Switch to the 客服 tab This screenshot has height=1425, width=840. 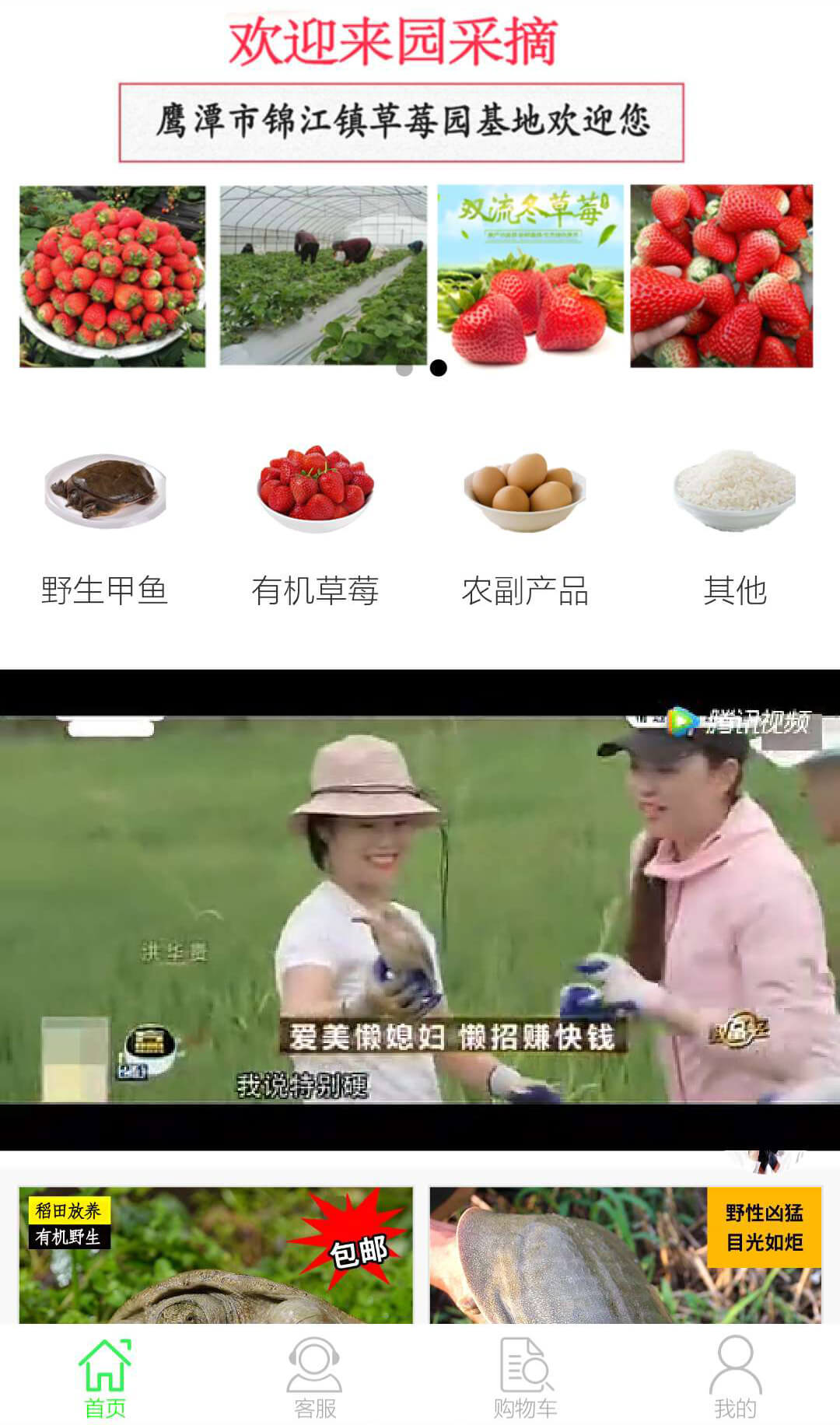pos(315,1377)
